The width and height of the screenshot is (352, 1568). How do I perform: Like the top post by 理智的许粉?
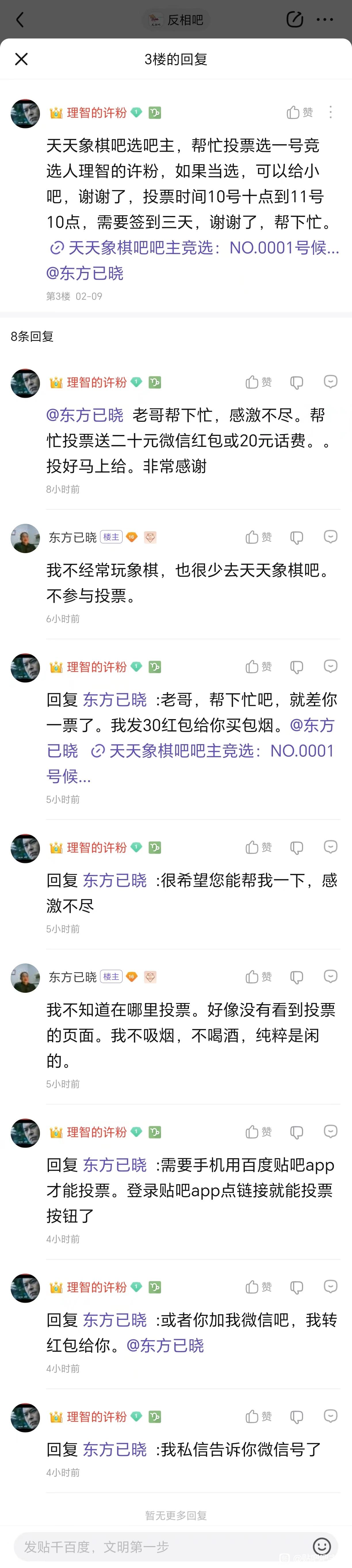(300, 113)
